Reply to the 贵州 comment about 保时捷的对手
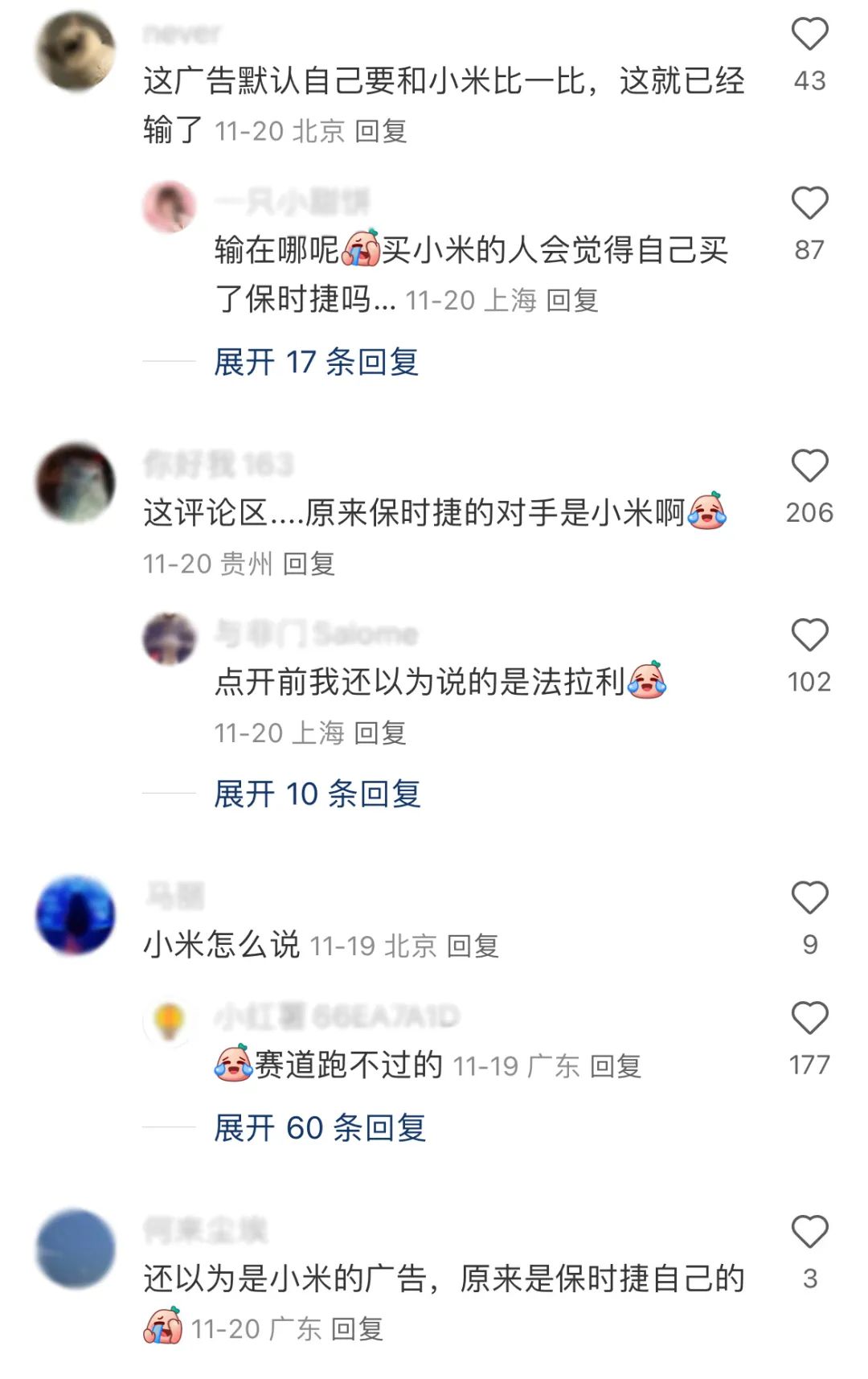This screenshot has height=1379, width=868. pyautogui.click(x=309, y=564)
